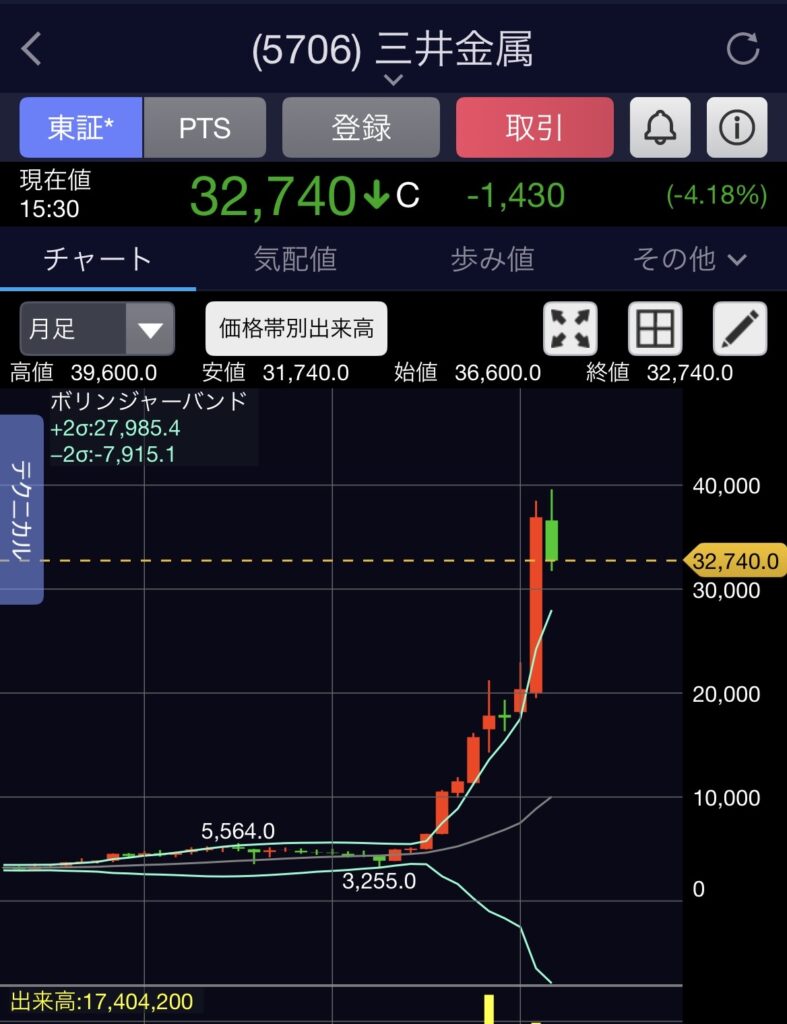Switch to the 気配値 tab
The width and height of the screenshot is (787, 1024).
(295, 260)
